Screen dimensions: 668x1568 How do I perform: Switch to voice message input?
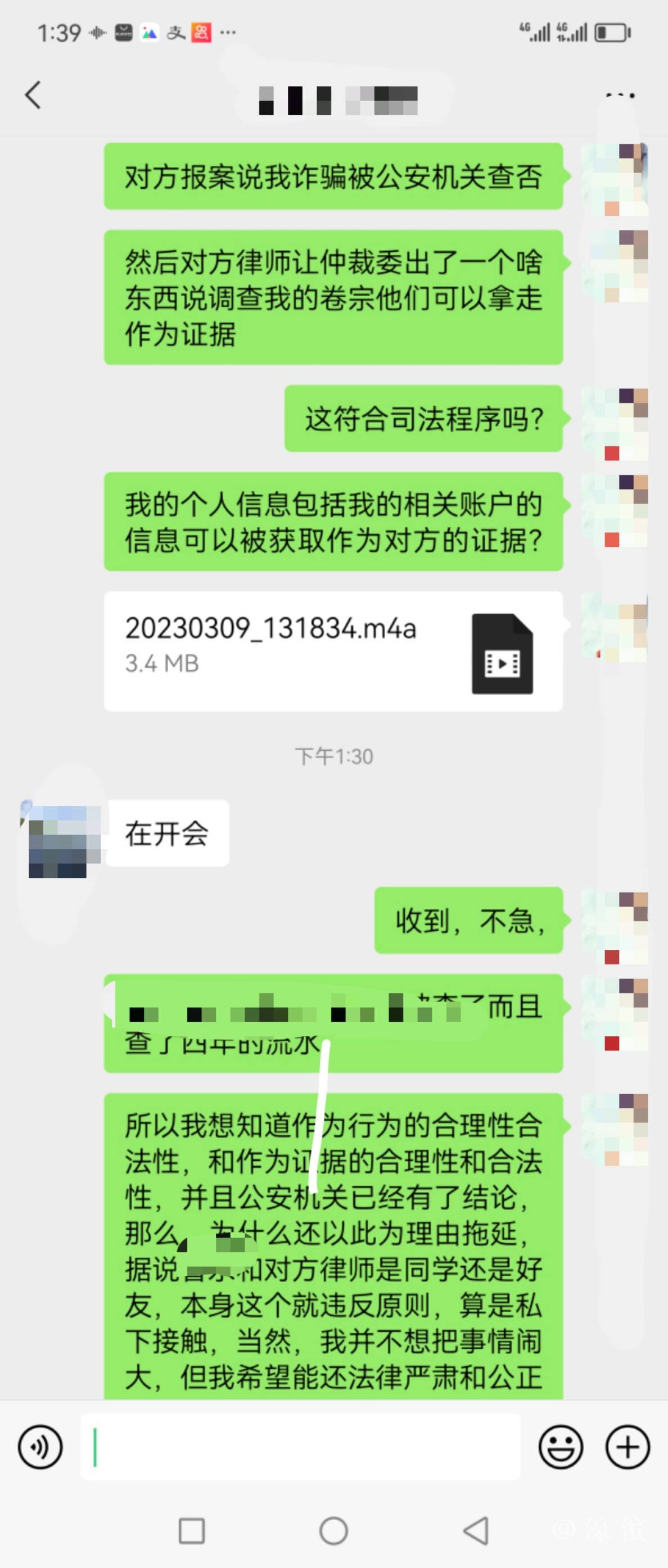coord(40,1446)
